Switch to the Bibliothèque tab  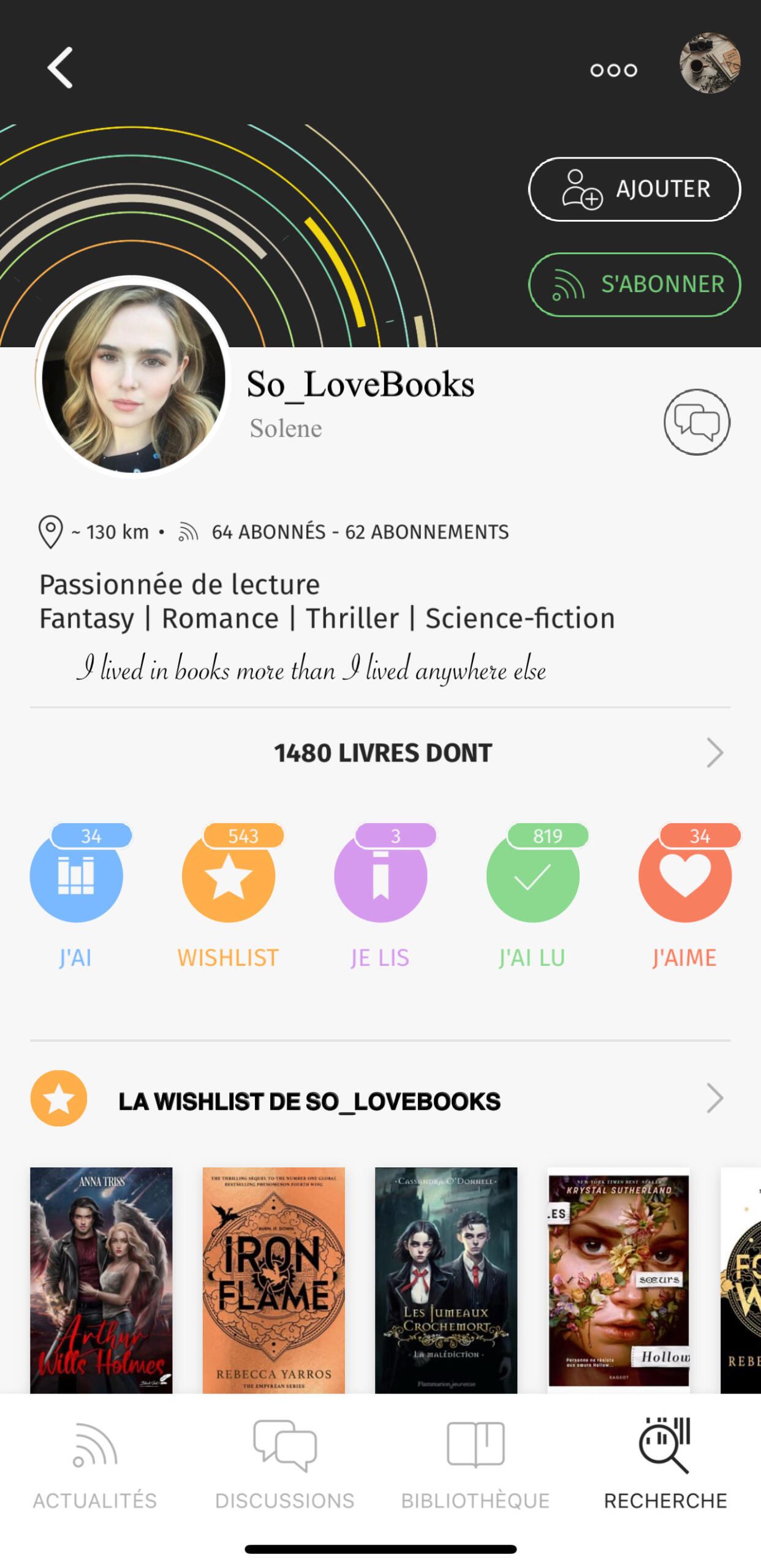pyautogui.click(x=475, y=1465)
